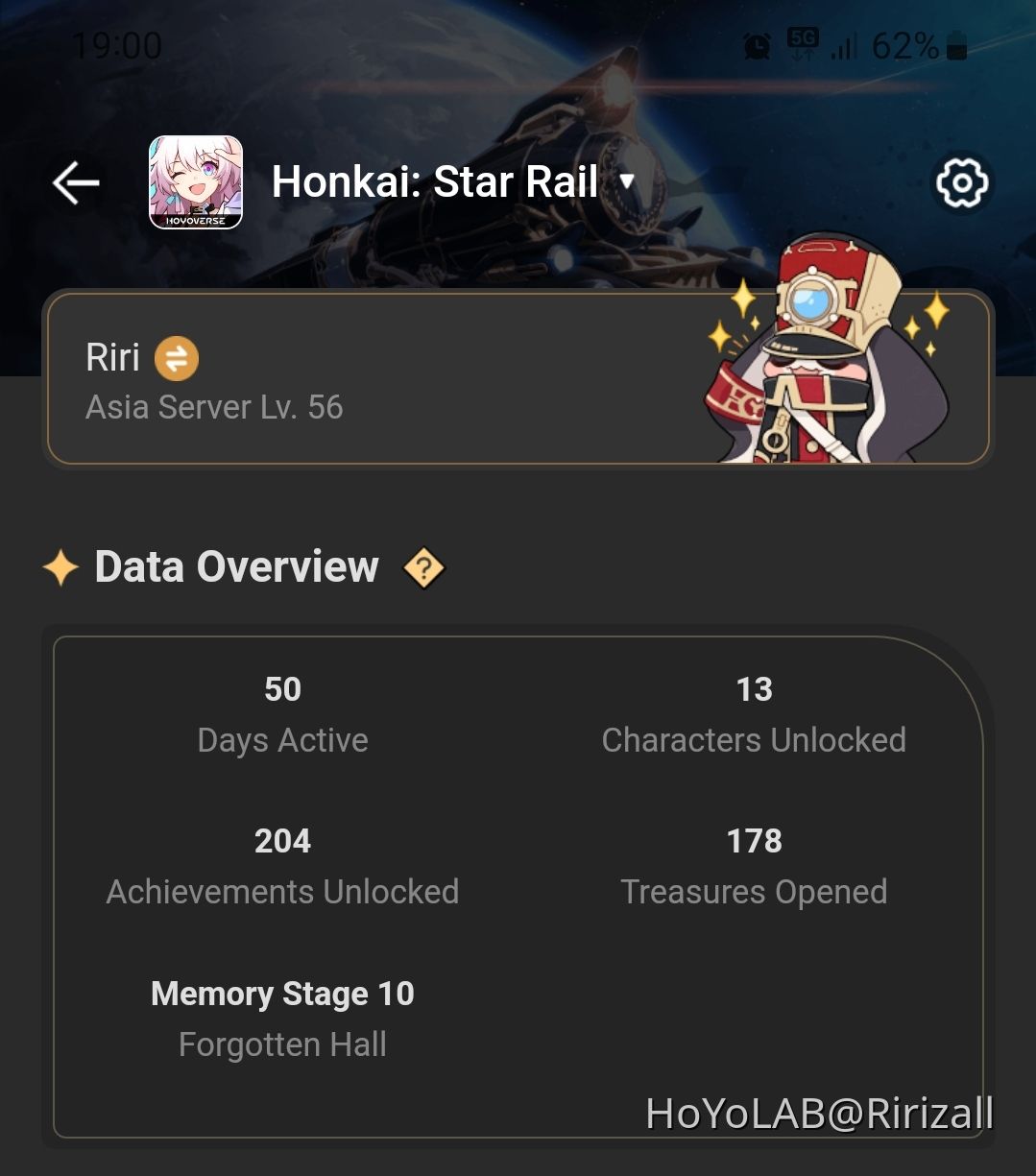The image size is (1036, 1176).
Task: Open the Honkai: Star Rail game icon
Action: coord(197,182)
